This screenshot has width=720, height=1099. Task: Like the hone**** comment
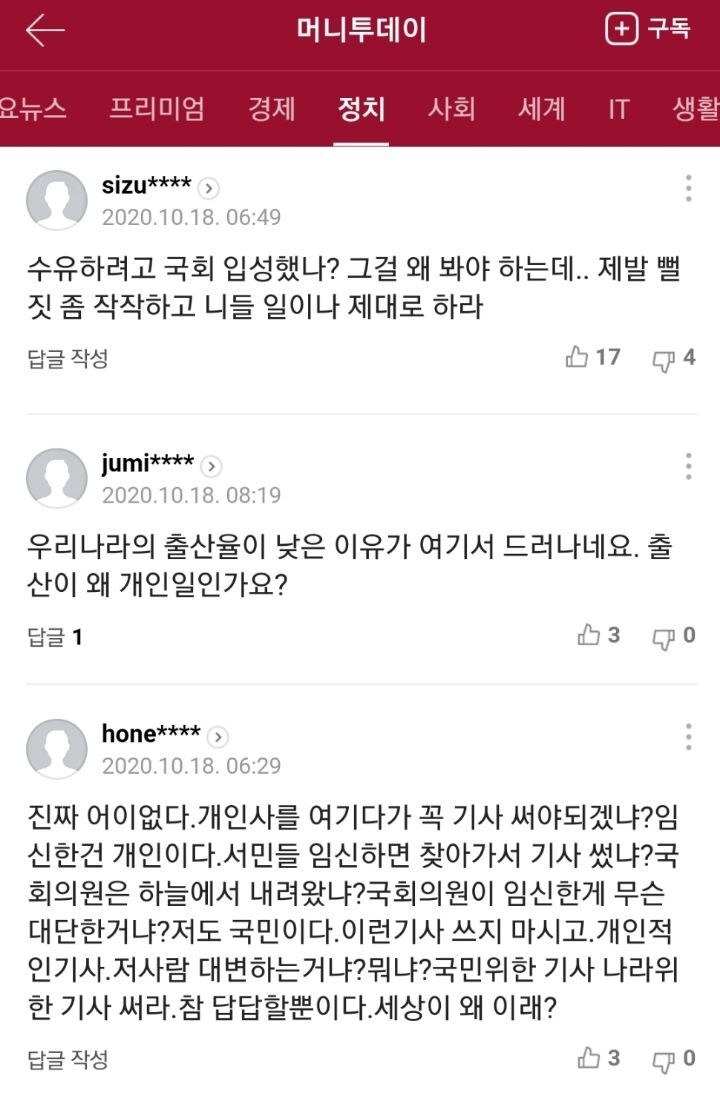[599, 1058]
